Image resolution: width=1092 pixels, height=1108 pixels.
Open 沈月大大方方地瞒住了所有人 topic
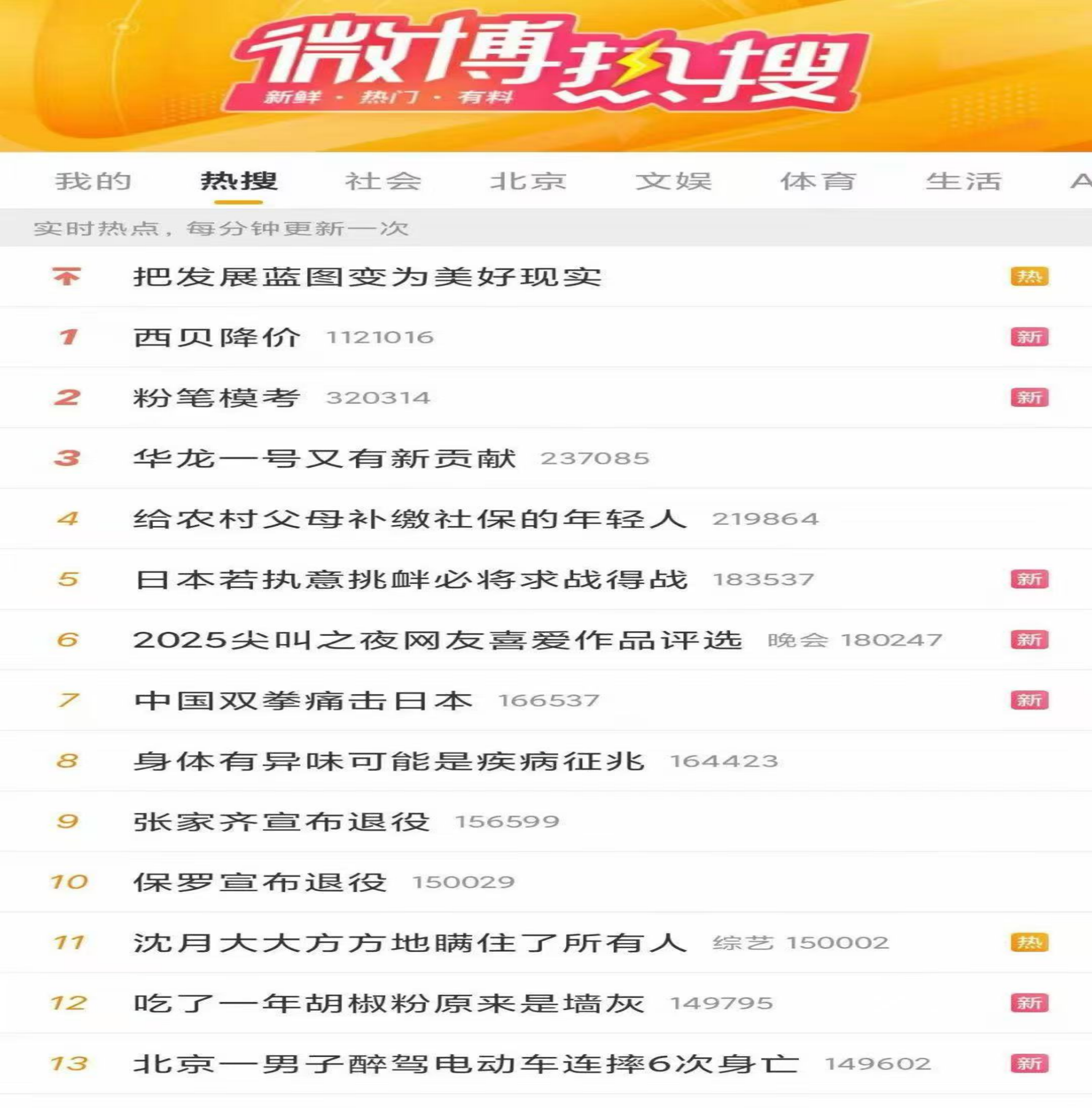[409, 942]
